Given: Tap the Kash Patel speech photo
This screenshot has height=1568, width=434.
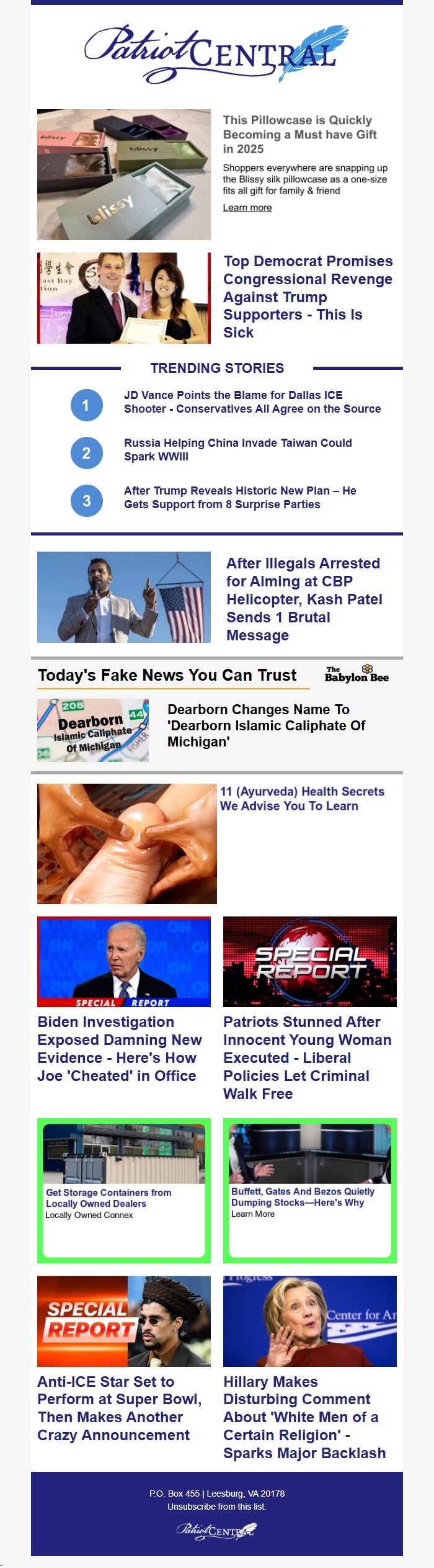Looking at the screenshot, I should pyautogui.click(x=124, y=597).
